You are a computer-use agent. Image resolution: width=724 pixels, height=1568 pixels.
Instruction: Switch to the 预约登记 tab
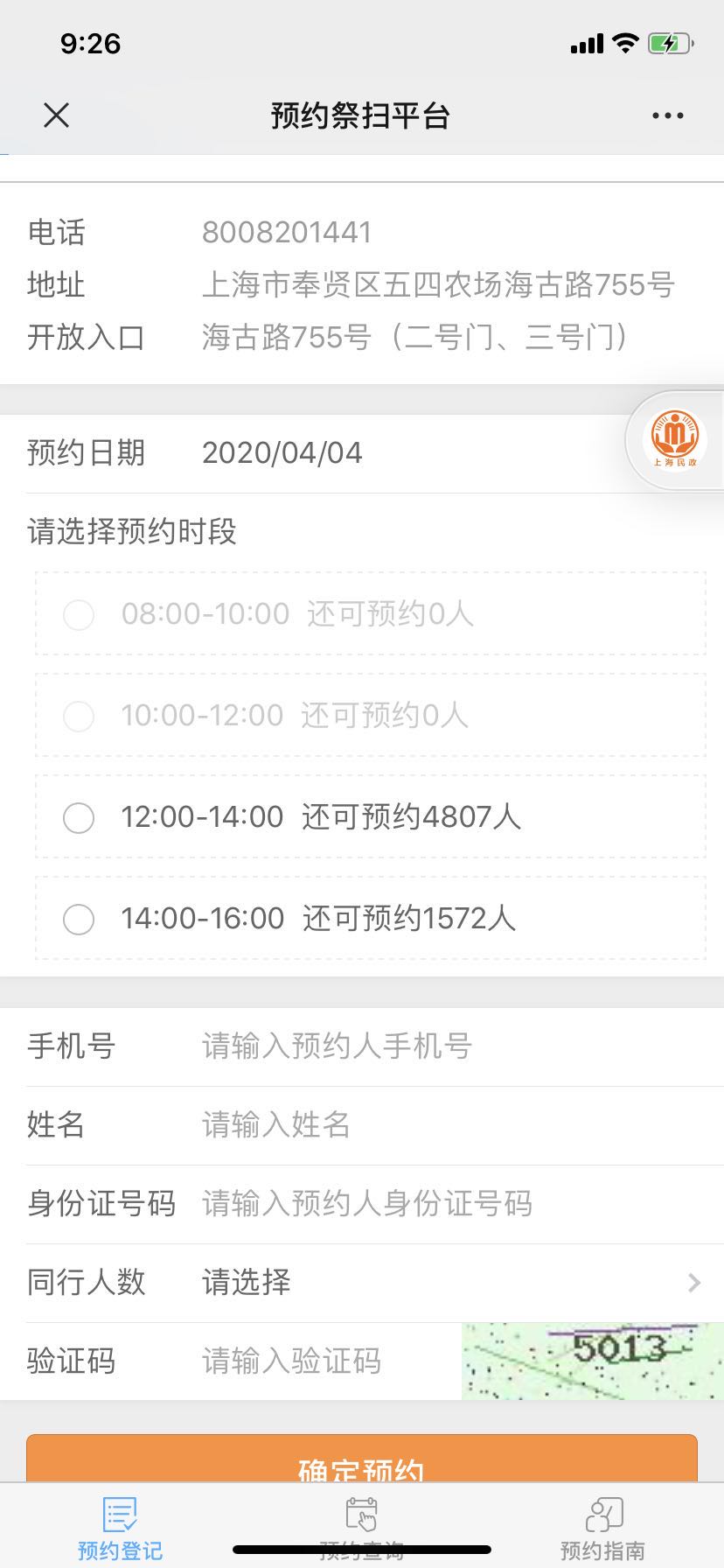120,1528
